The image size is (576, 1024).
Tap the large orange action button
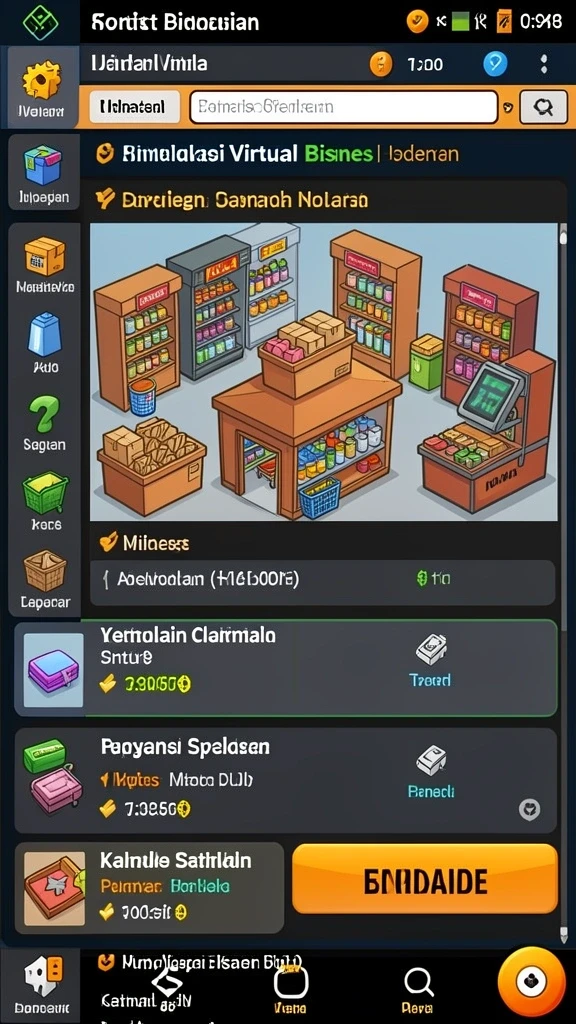point(425,878)
